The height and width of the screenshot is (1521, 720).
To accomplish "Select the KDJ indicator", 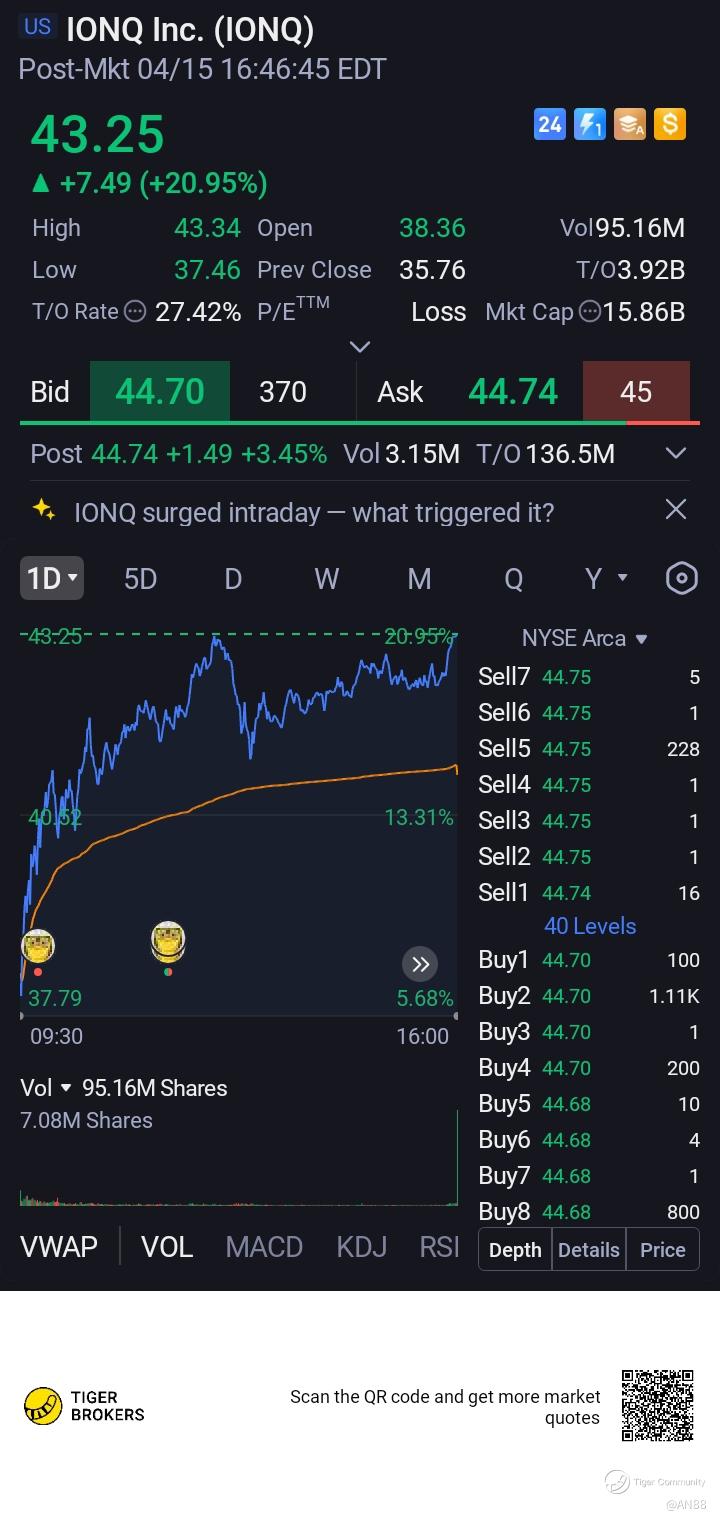I will 361,1247.
